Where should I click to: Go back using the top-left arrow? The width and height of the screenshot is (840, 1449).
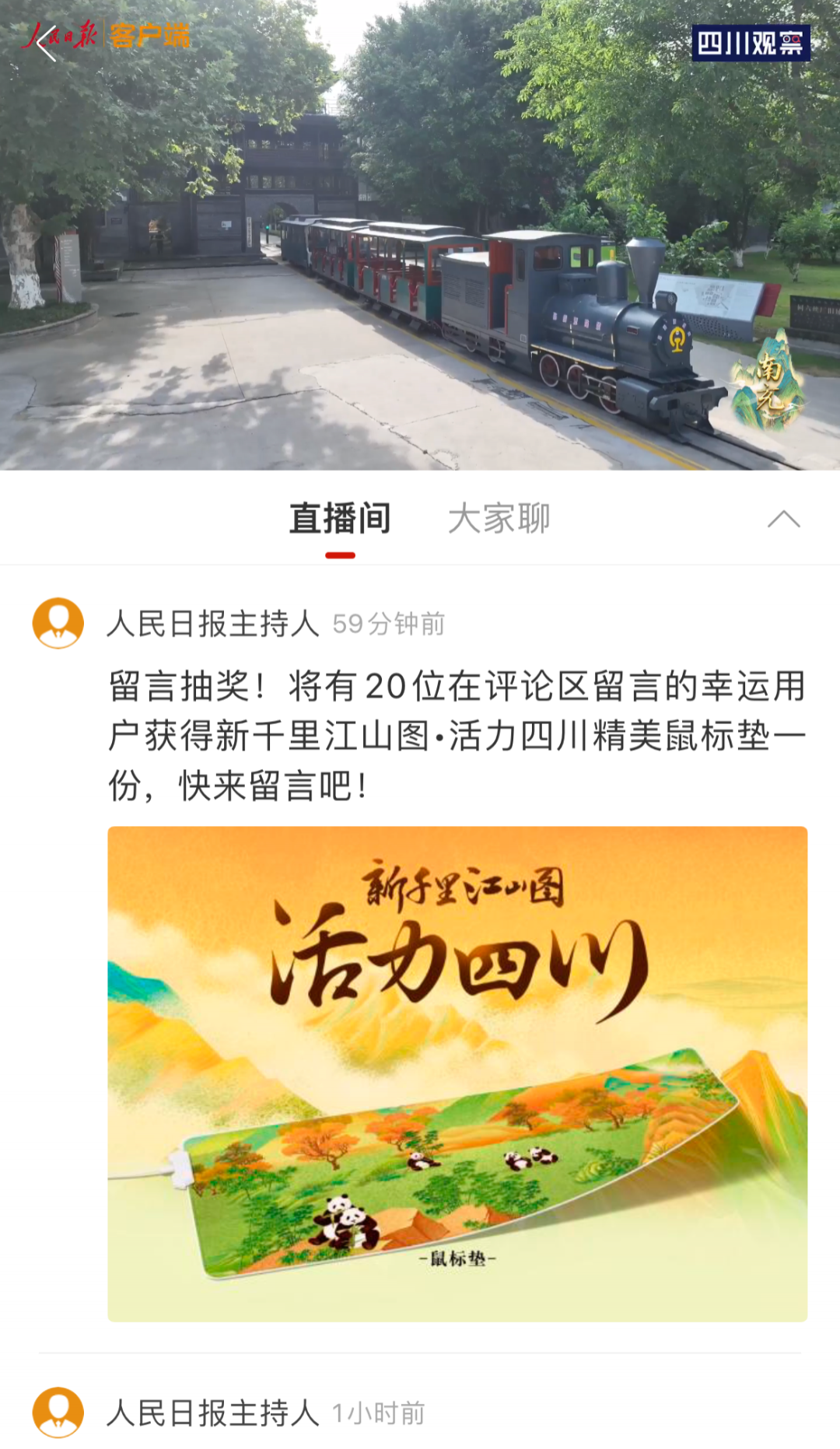coord(46,42)
